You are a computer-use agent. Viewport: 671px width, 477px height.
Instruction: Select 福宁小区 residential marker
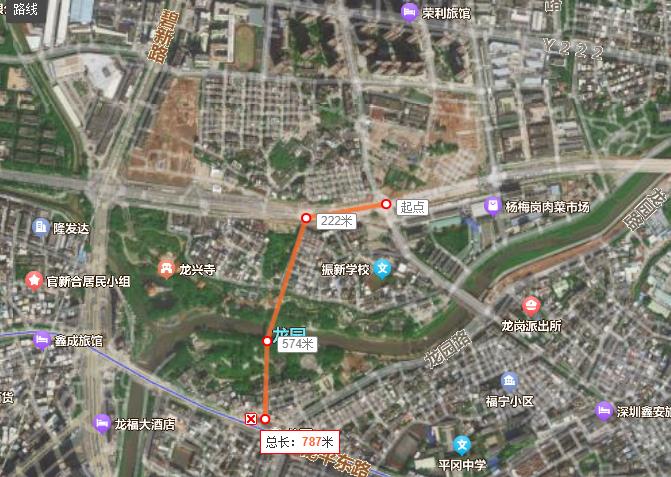[509, 382]
